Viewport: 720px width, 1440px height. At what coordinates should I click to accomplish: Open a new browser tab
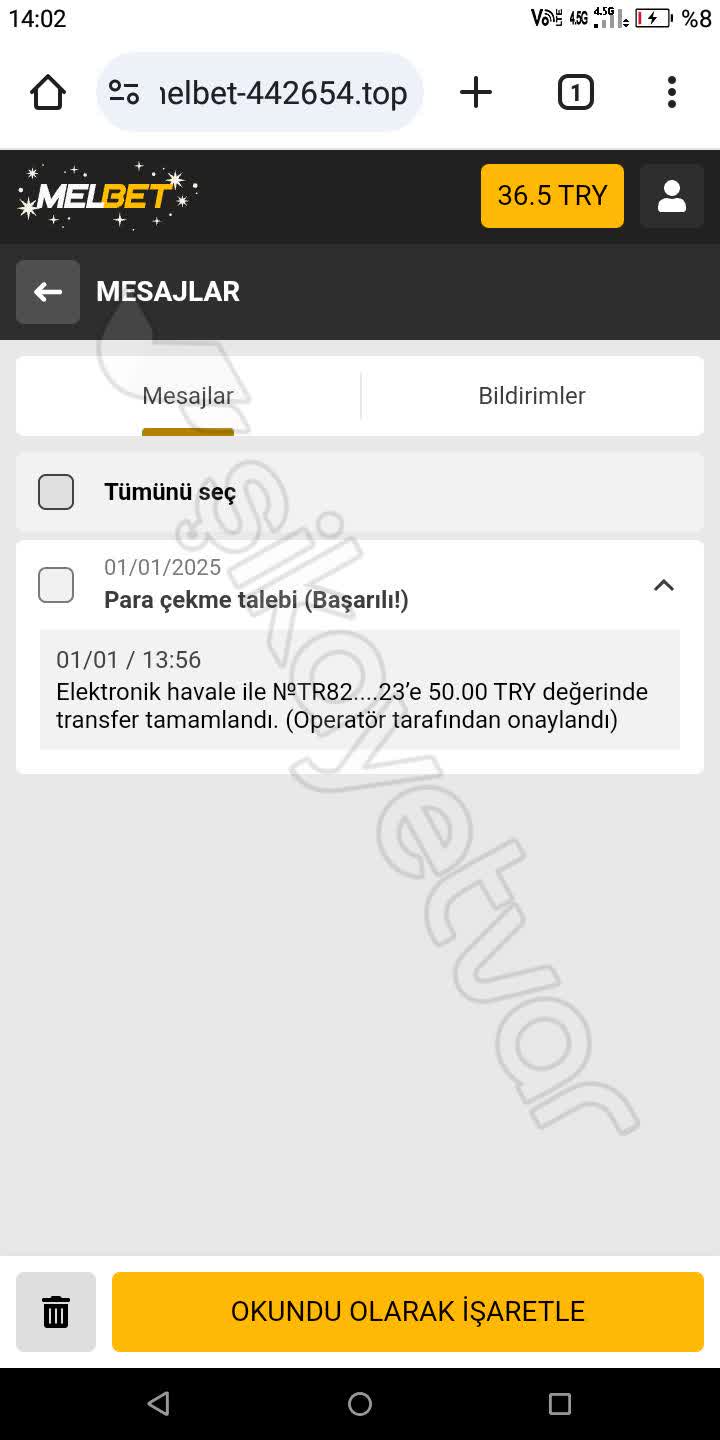[x=476, y=93]
